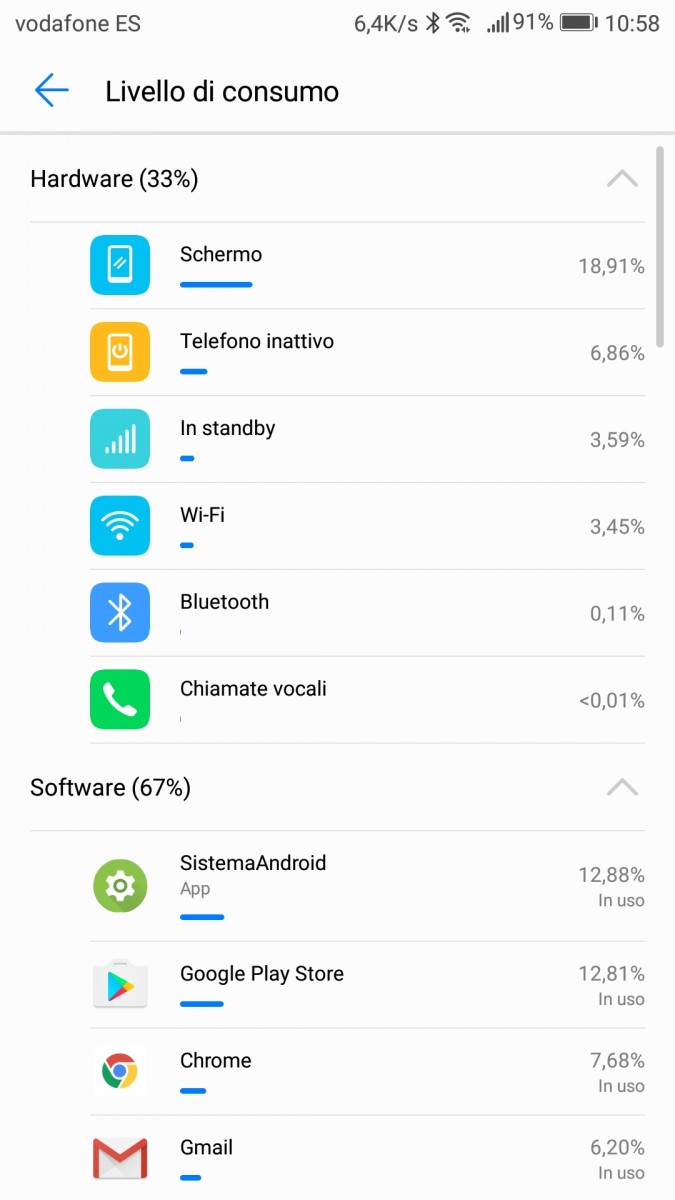The image size is (675, 1200).
Task: Open Schermo consumption details
Action: pos(366,265)
